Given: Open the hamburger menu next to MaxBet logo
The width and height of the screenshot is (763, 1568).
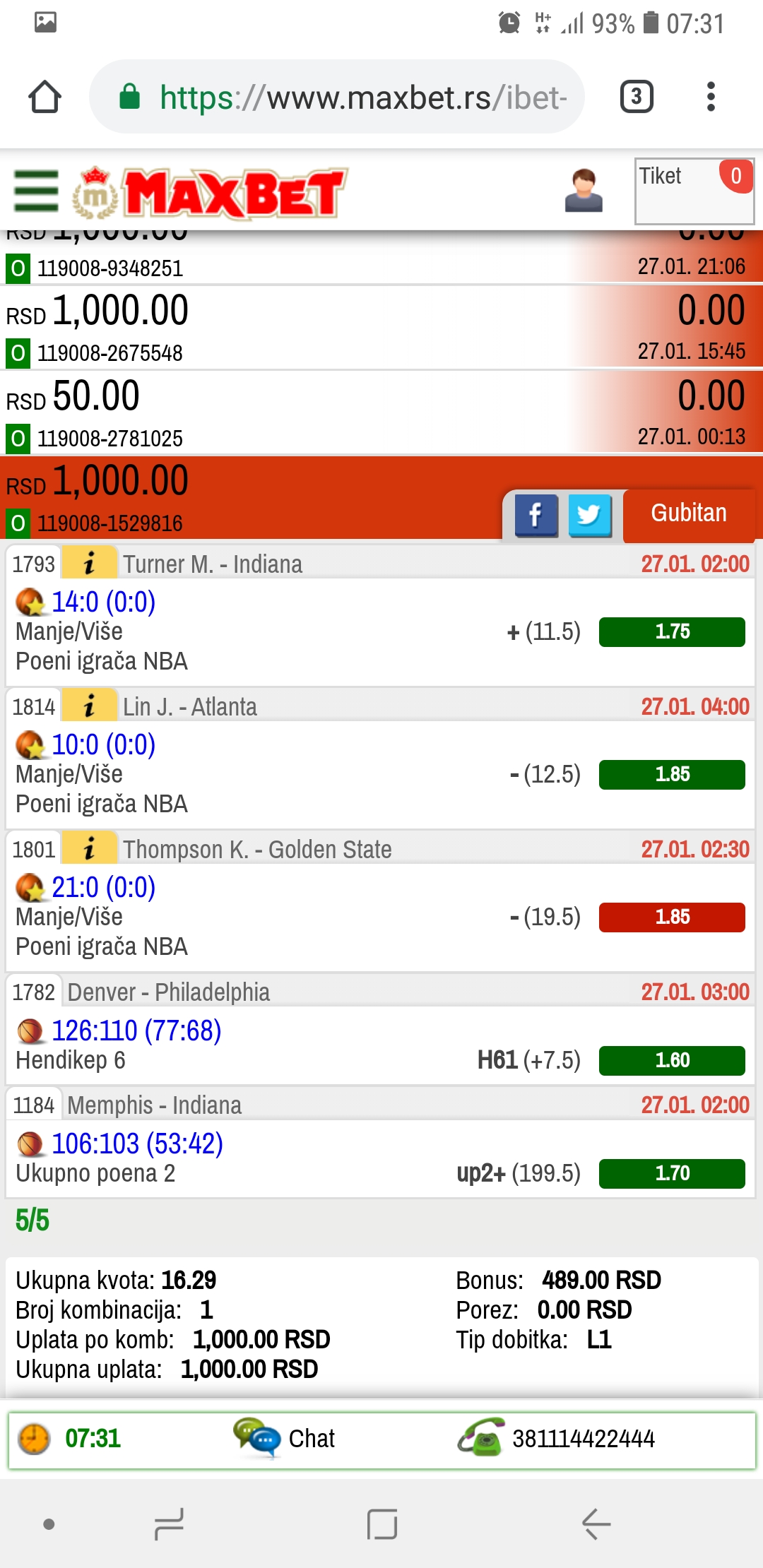Looking at the screenshot, I should 36,191.
